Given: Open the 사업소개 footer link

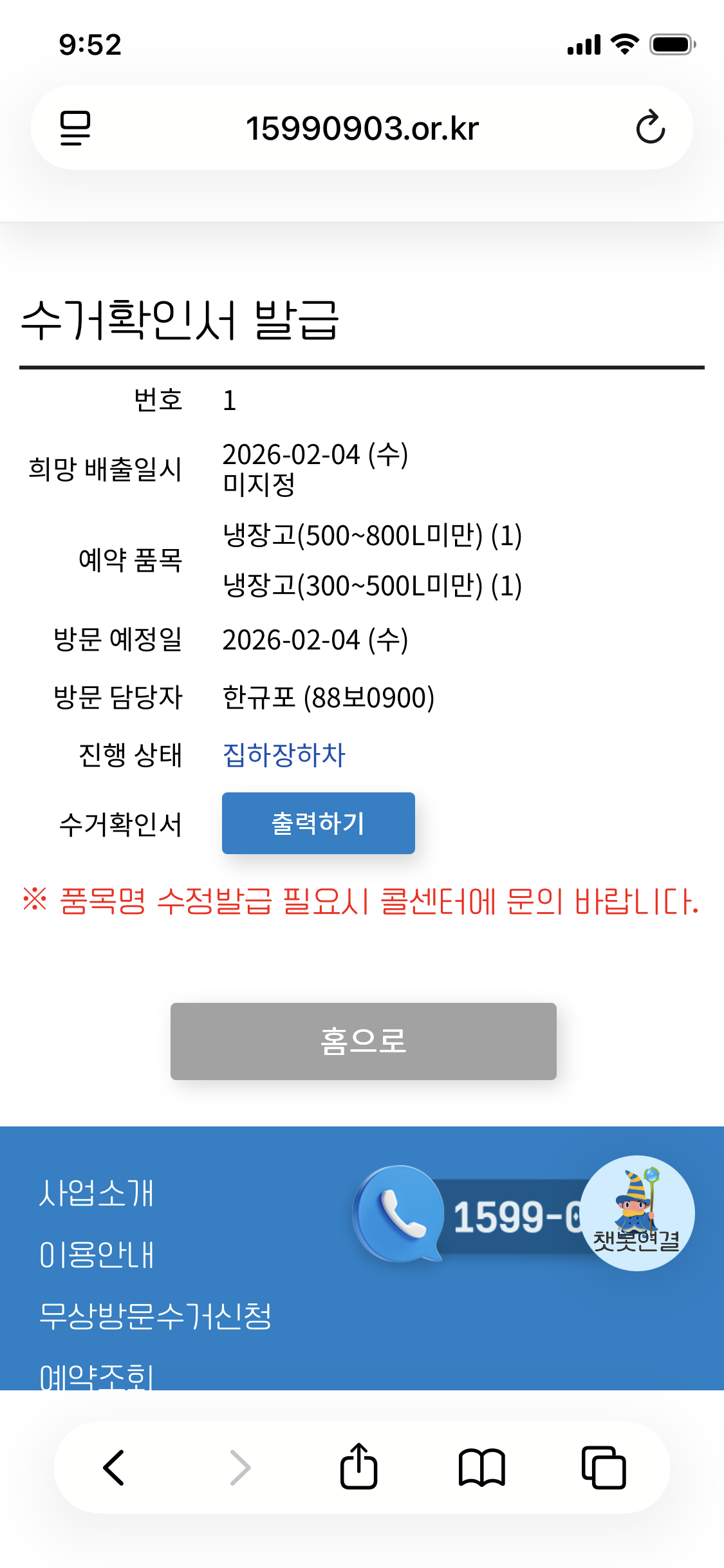Looking at the screenshot, I should coord(97,1193).
